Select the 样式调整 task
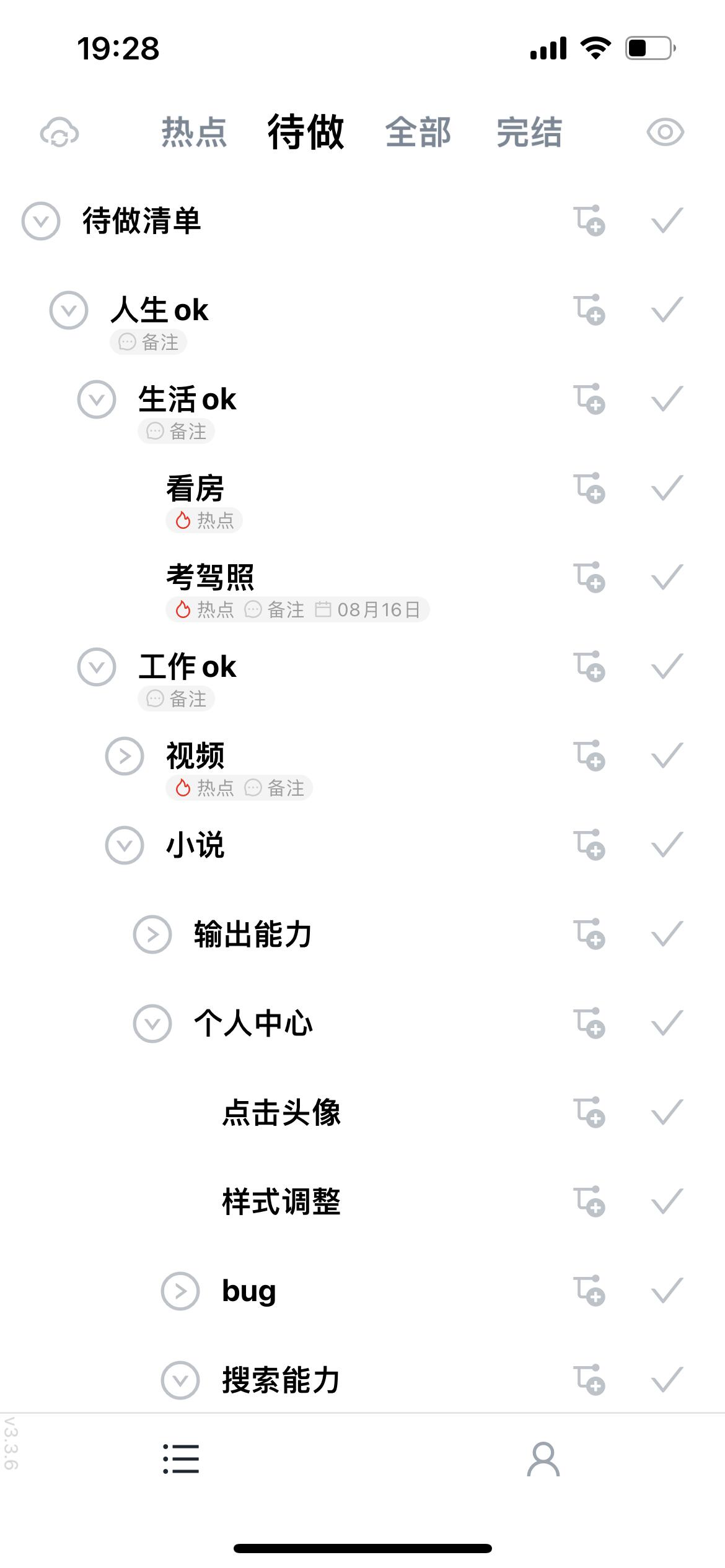This screenshot has width=725, height=1568. click(x=281, y=1201)
